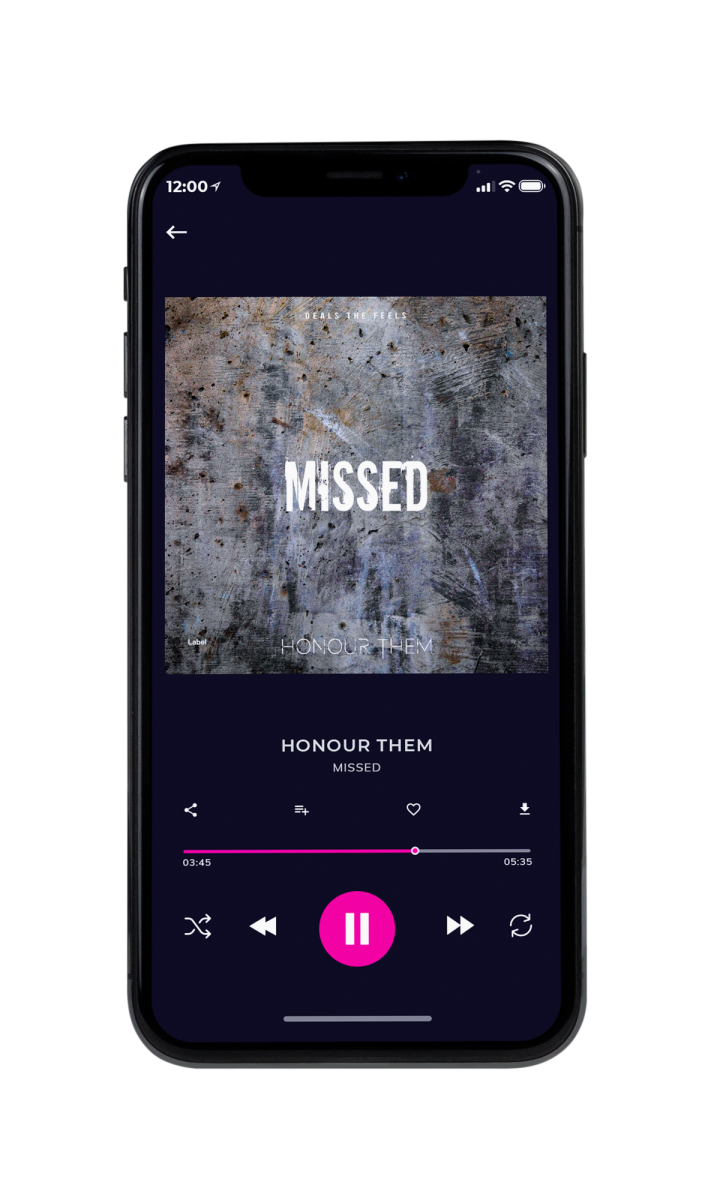Open the Missed album artwork
This screenshot has height=1200, width=720.
click(356, 485)
